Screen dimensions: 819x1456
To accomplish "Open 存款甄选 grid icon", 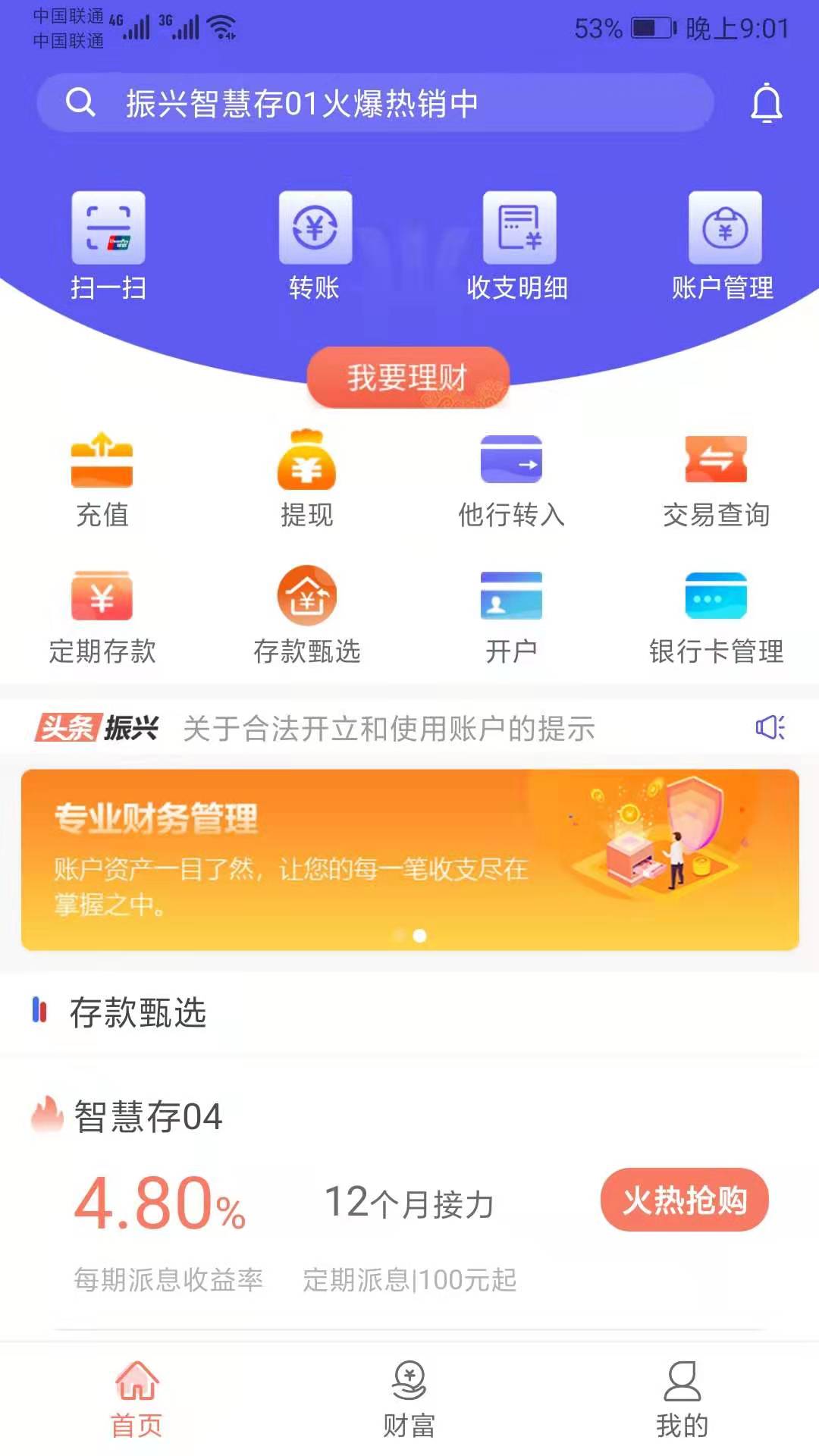I will [307, 616].
